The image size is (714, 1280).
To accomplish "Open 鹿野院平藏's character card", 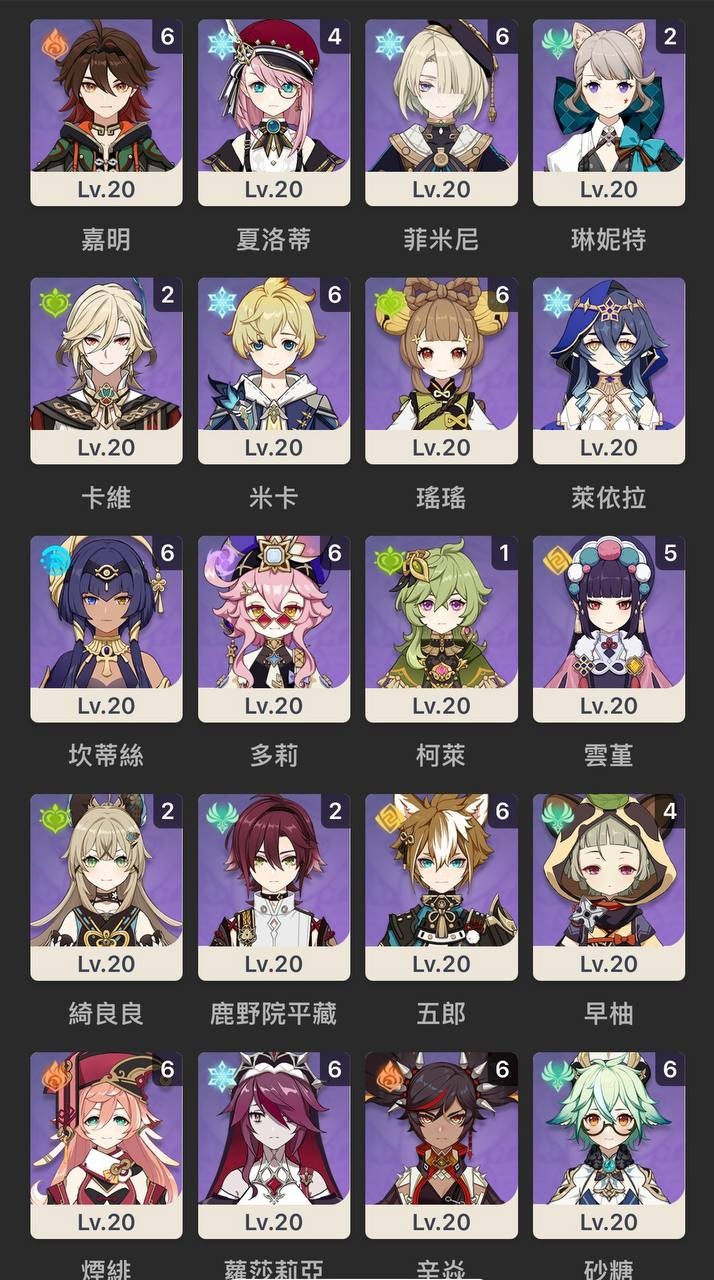I will tap(273, 886).
